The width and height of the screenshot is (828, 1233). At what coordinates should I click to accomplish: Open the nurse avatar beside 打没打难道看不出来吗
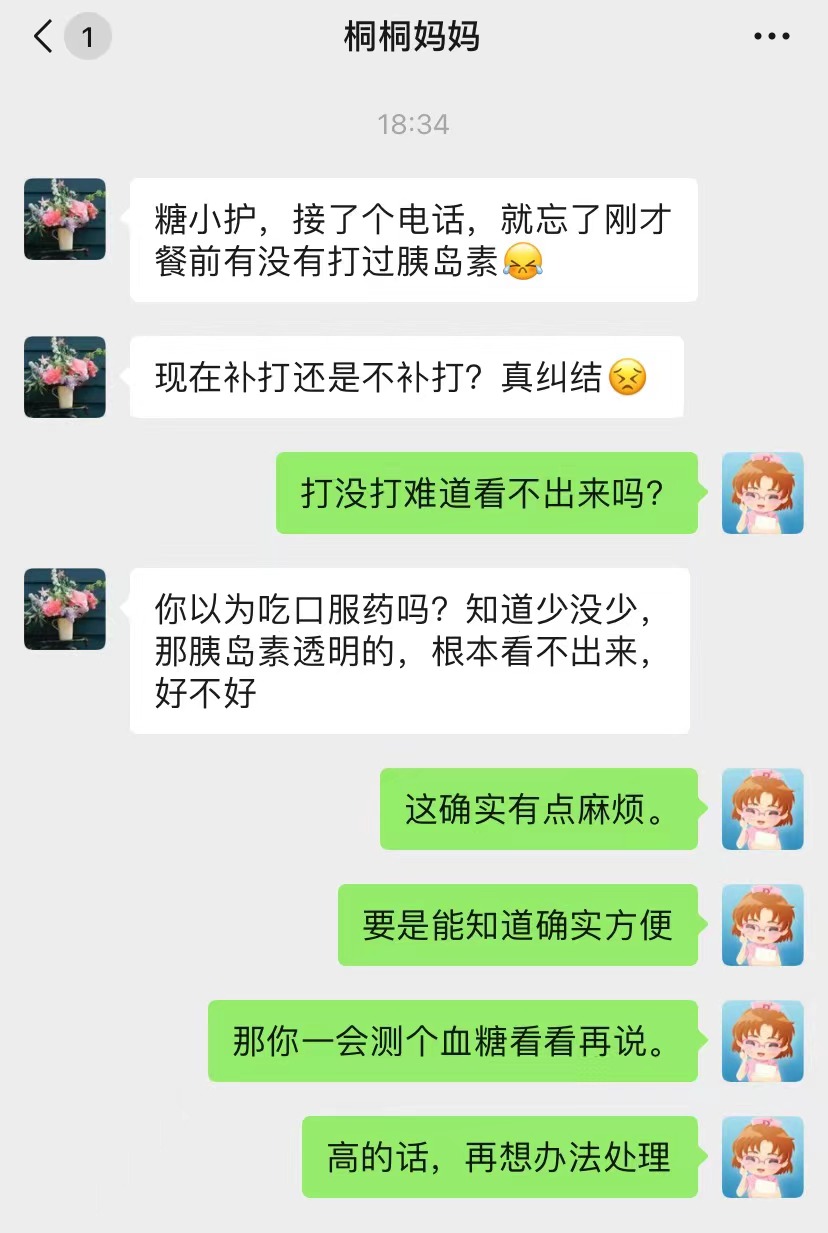763,493
